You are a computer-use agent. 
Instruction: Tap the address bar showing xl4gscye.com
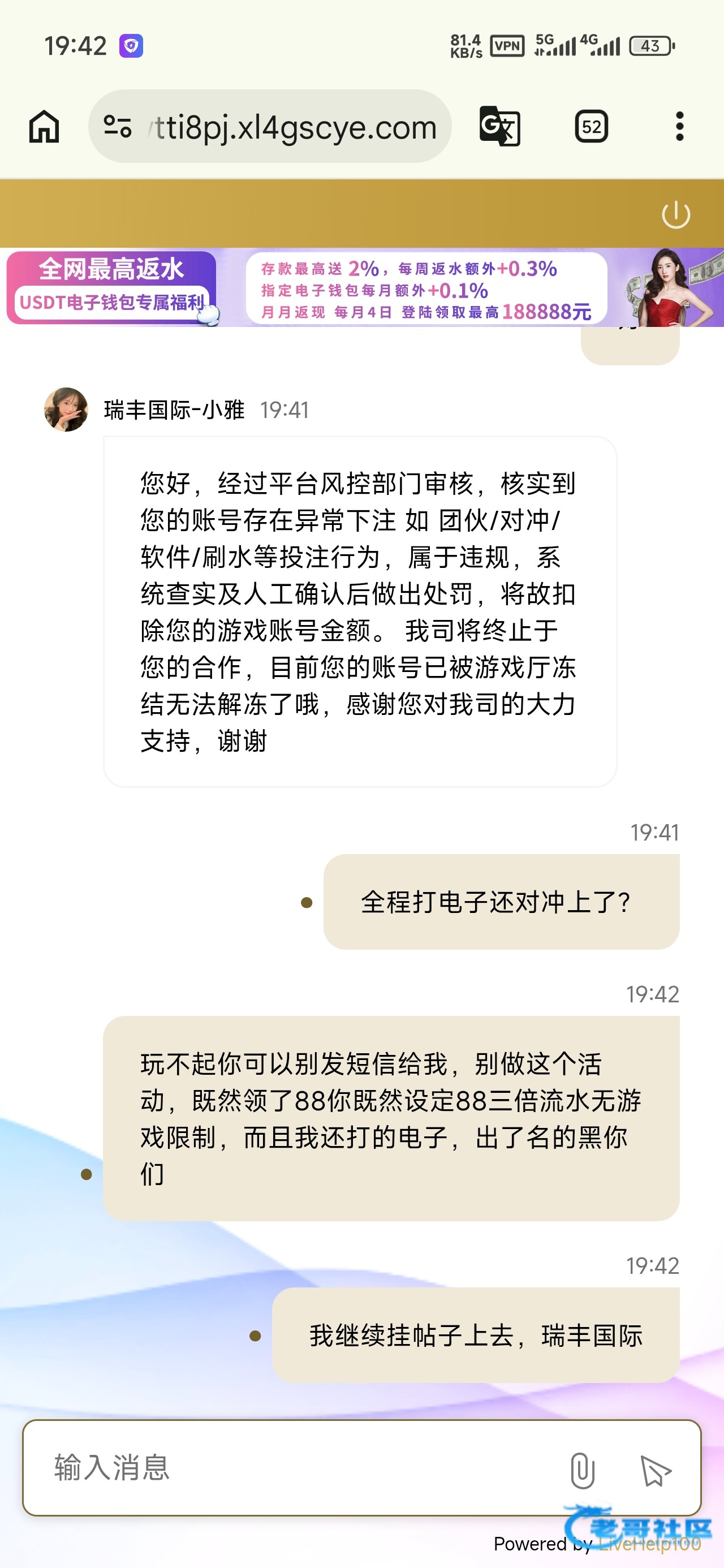tap(295, 127)
